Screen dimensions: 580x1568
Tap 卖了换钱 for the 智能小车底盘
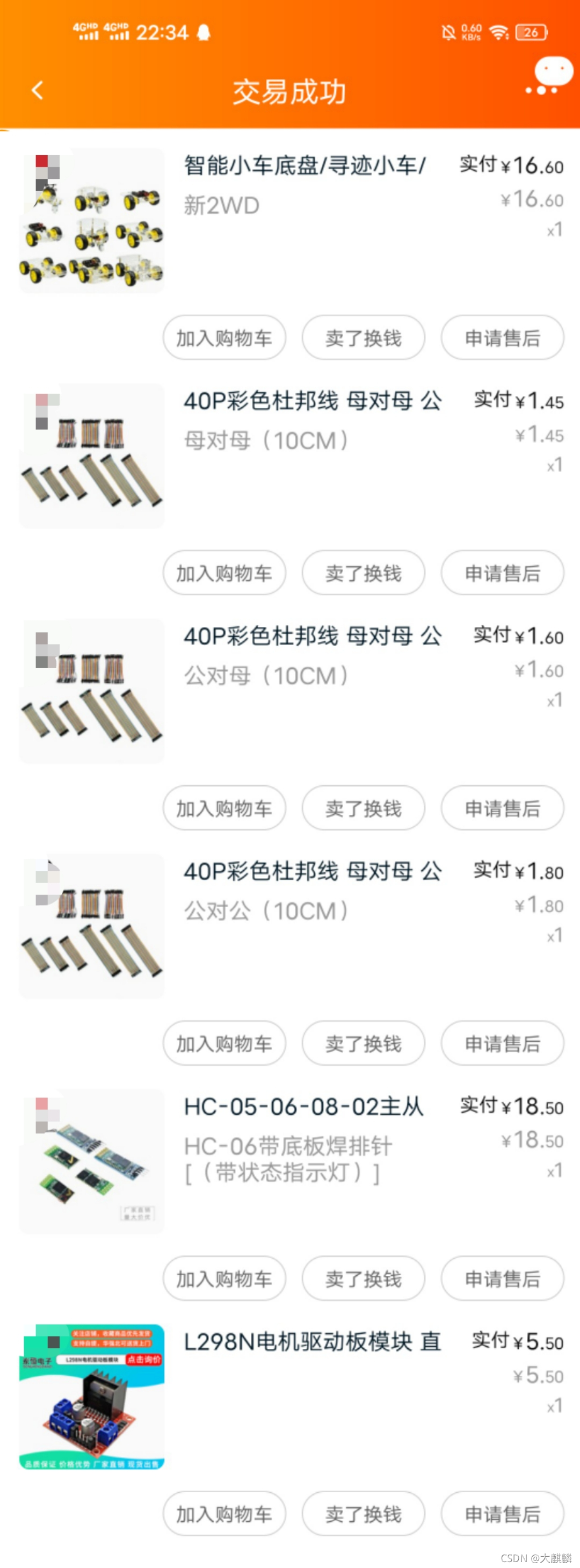[x=364, y=338]
